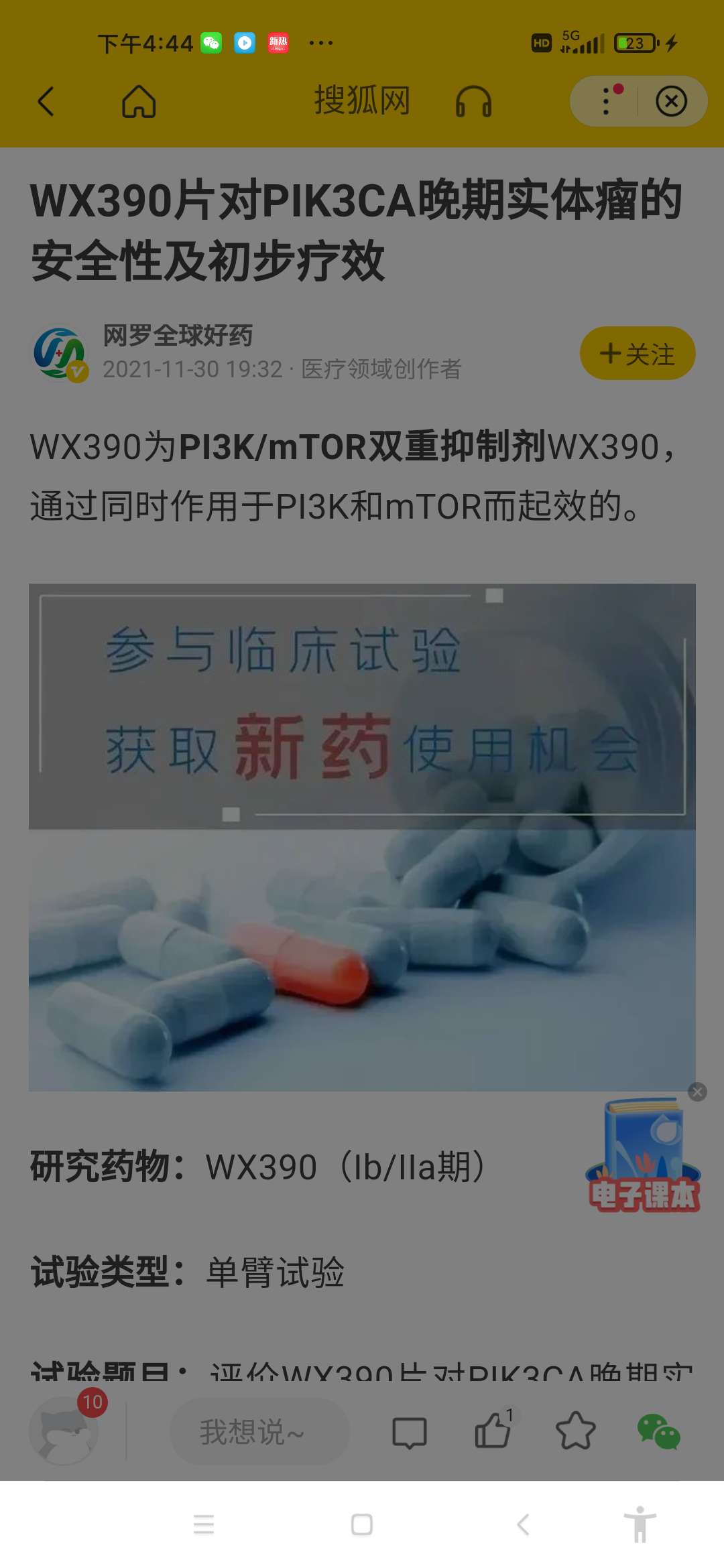Open the mini program more menu
This screenshot has width=724, height=1568.
coord(606,101)
